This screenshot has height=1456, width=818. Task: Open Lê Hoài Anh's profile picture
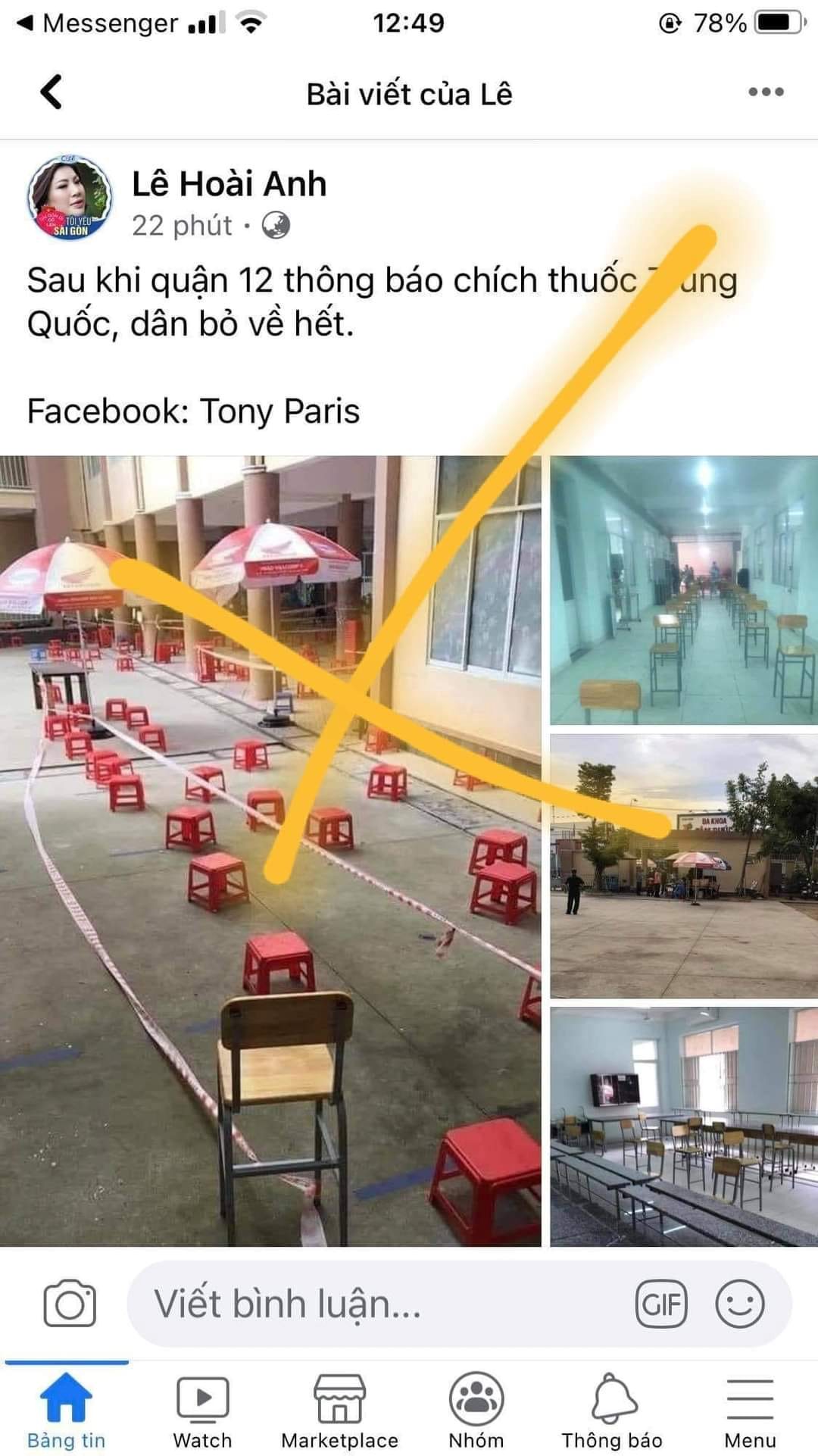[70, 198]
